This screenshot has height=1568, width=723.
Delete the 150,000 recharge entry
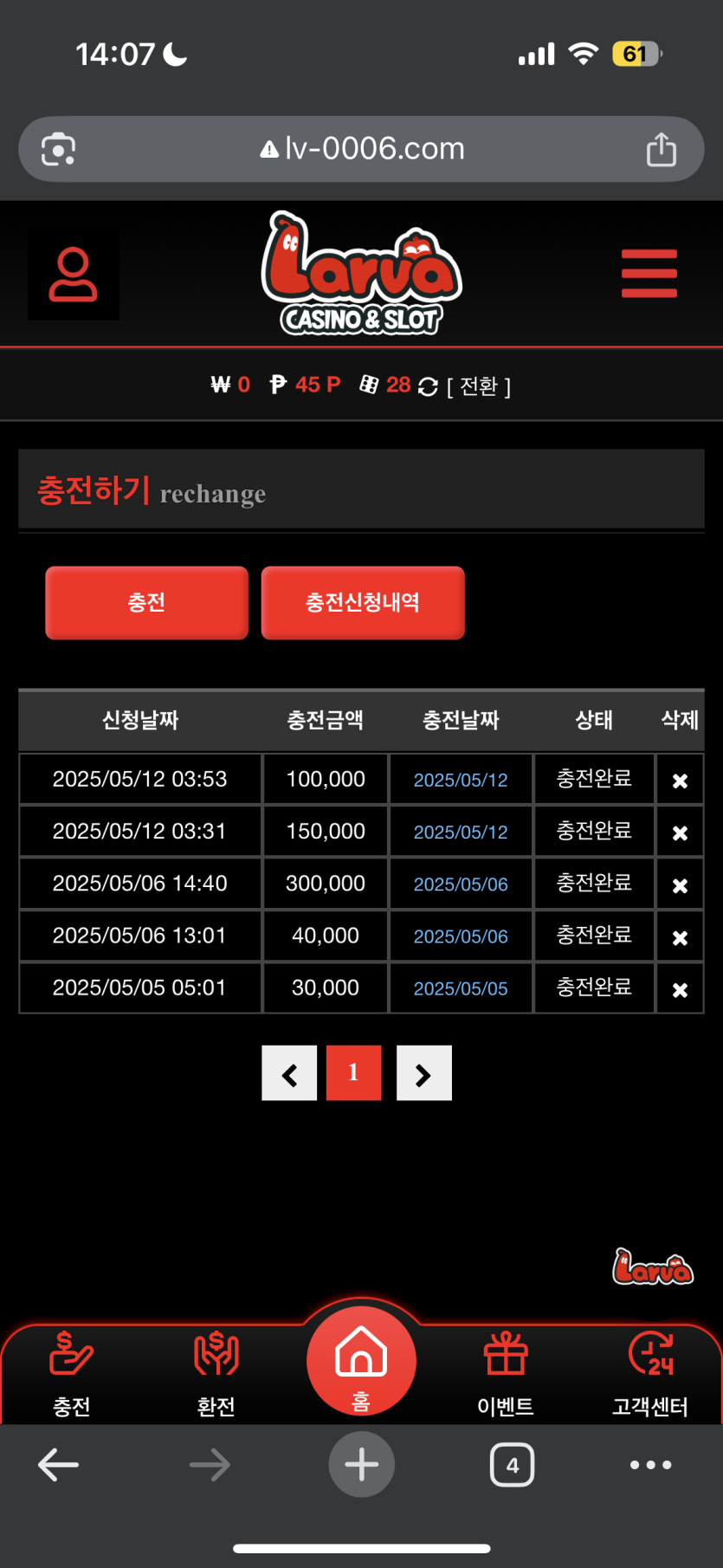pyautogui.click(x=680, y=833)
